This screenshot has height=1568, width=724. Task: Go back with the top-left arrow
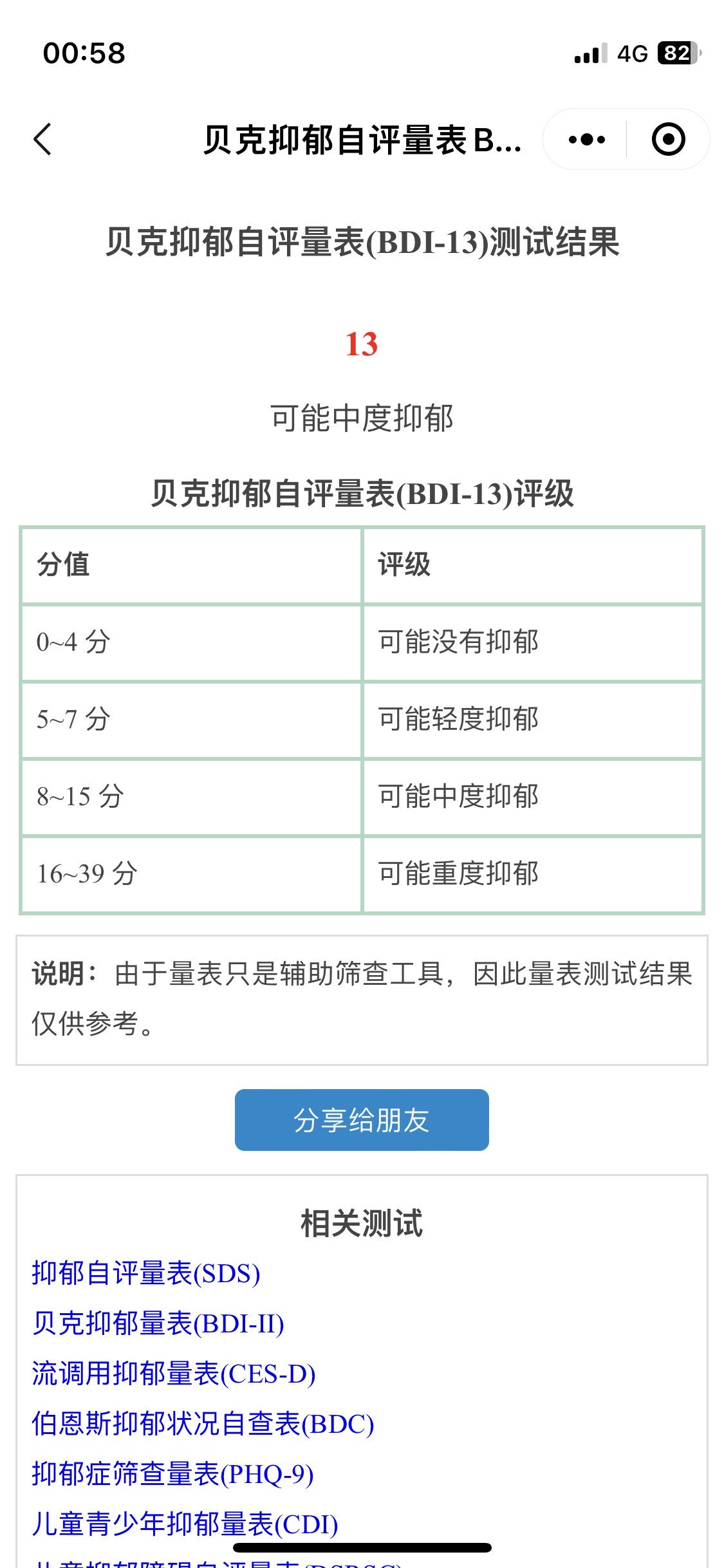pos(42,139)
